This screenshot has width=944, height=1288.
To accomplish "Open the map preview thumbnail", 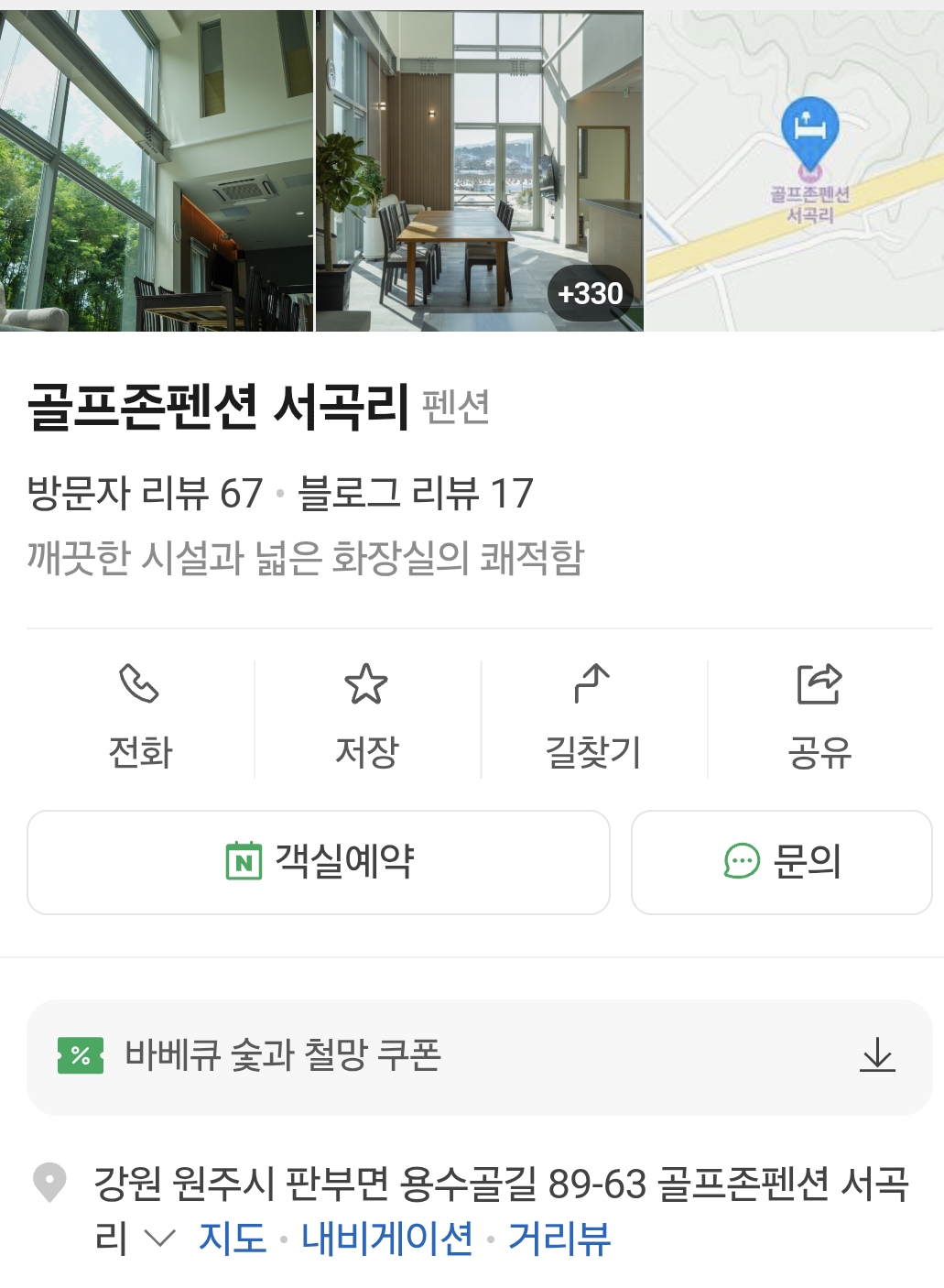I will coord(795,170).
